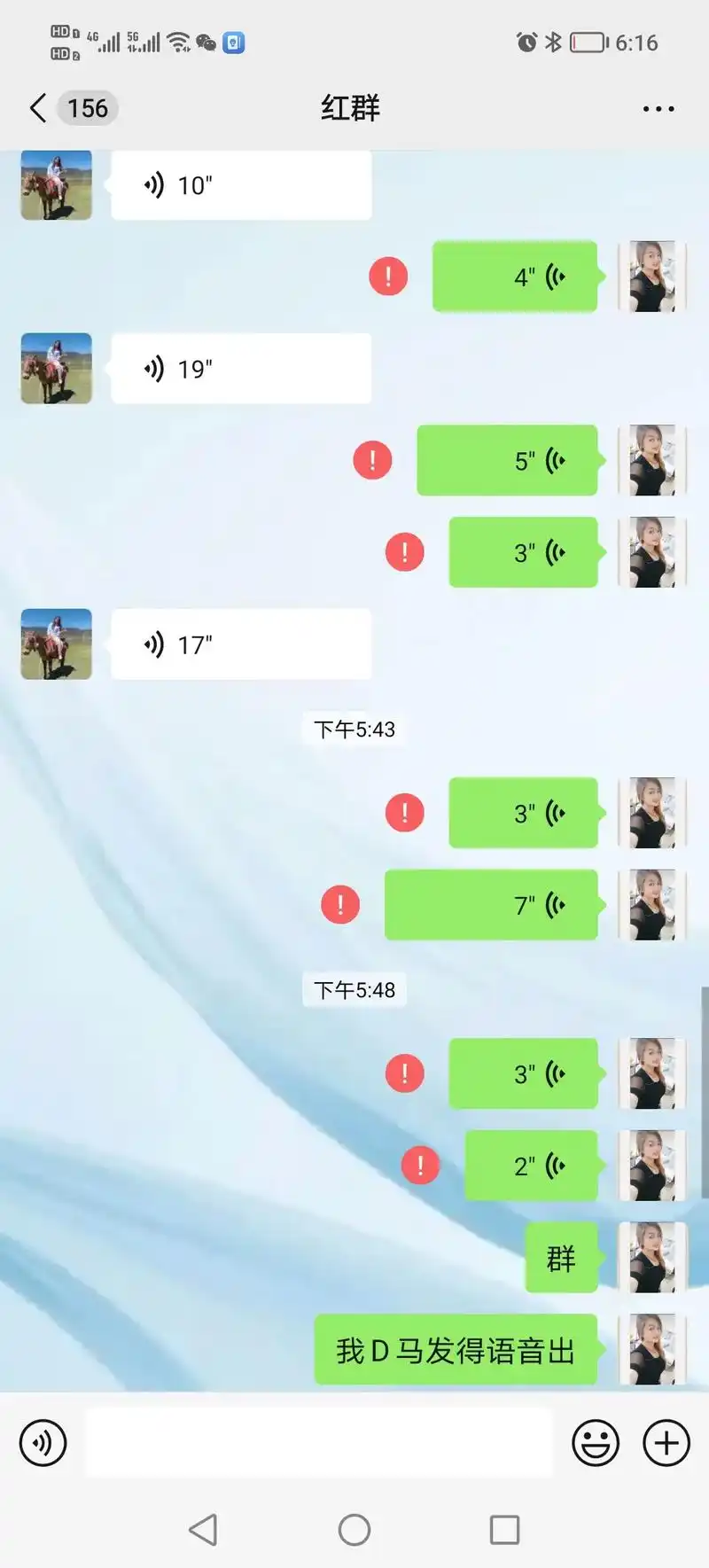Play the received 19-second voice message
The height and width of the screenshot is (1568, 709).
(x=240, y=369)
